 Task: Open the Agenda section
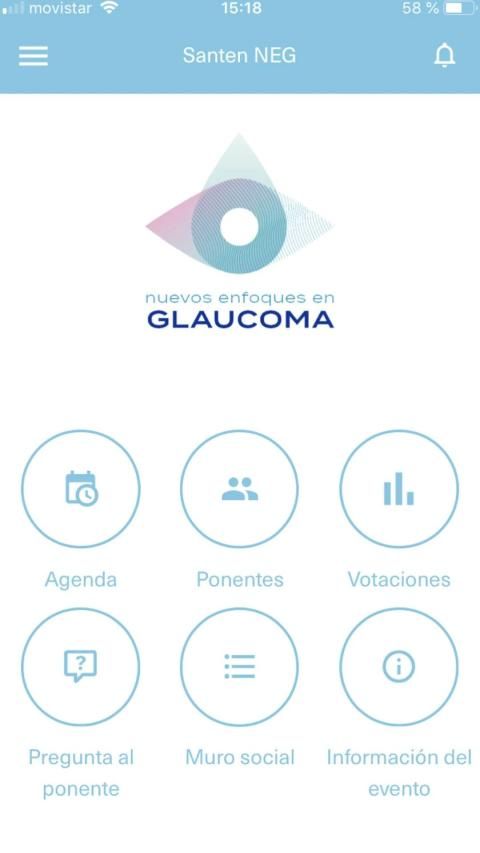click(81, 489)
